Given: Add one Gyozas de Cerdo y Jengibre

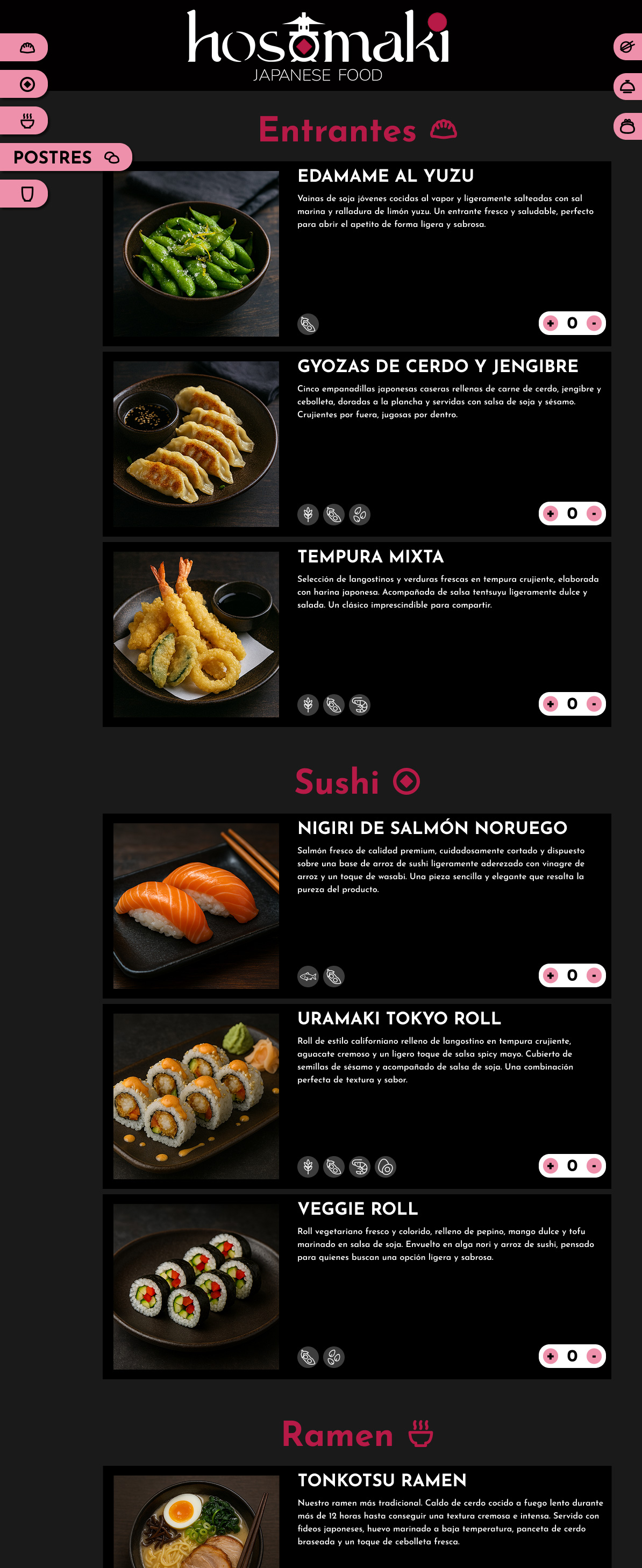Looking at the screenshot, I should tap(550, 514).
